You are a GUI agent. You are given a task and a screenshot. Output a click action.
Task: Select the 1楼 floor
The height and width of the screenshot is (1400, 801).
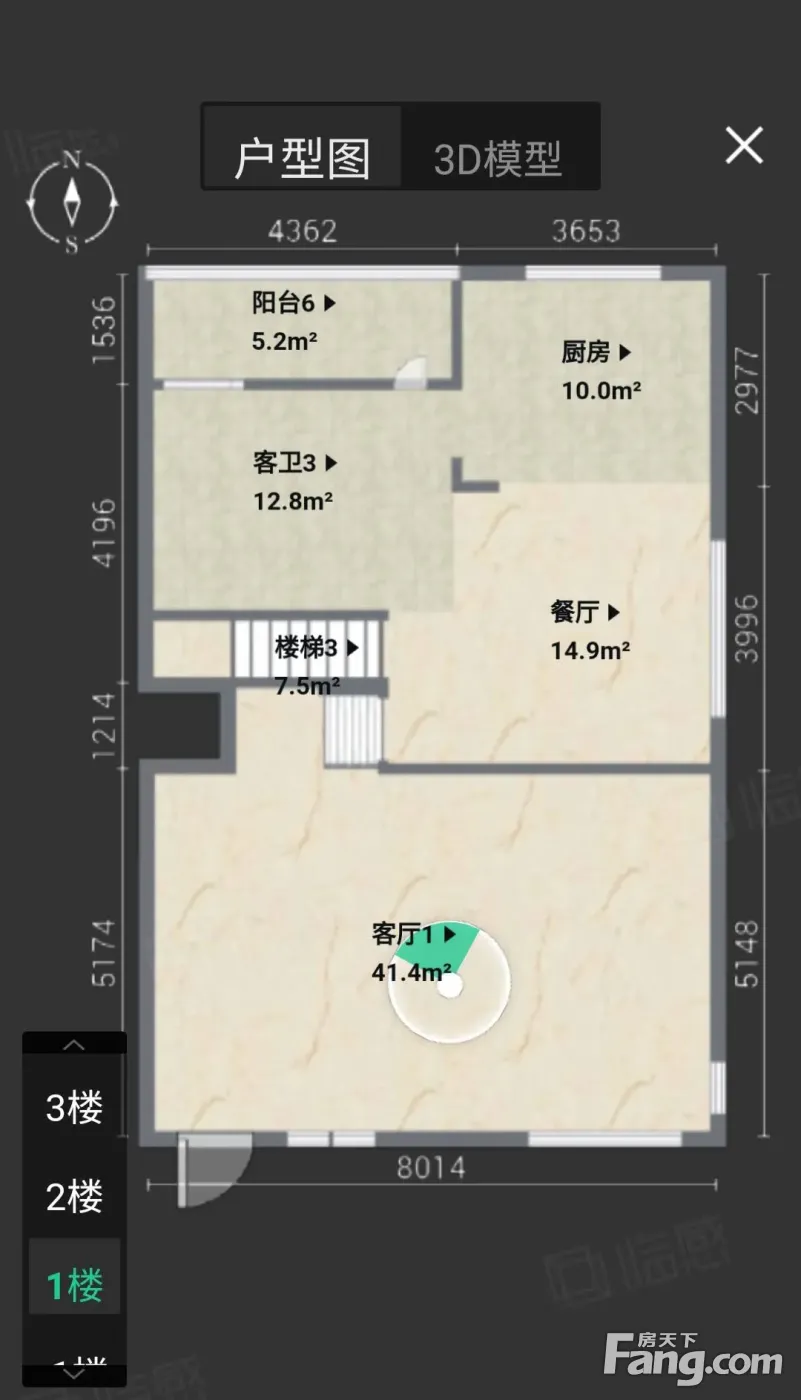[75, 1285]
